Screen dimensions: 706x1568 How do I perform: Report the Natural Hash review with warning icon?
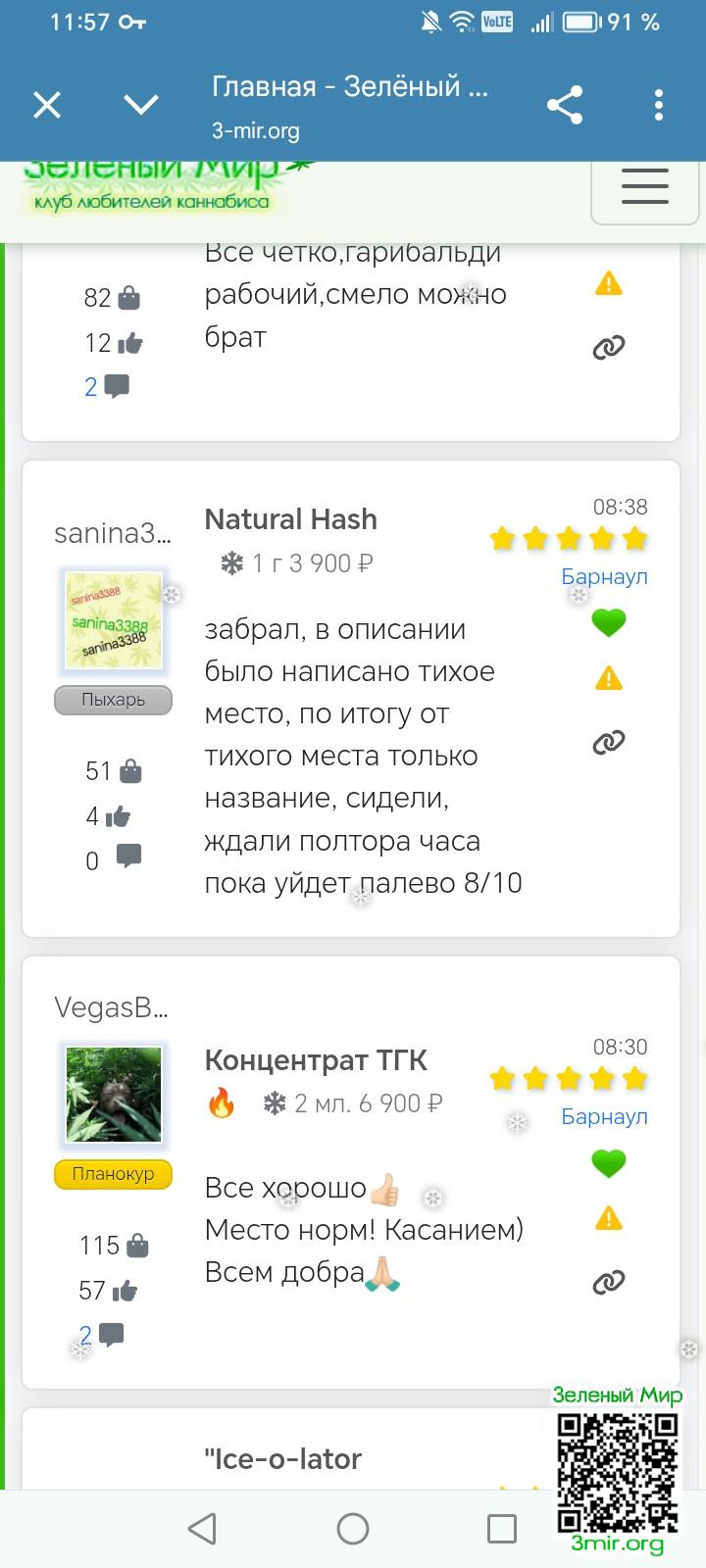pyautogui.click(x=609, y=678)
